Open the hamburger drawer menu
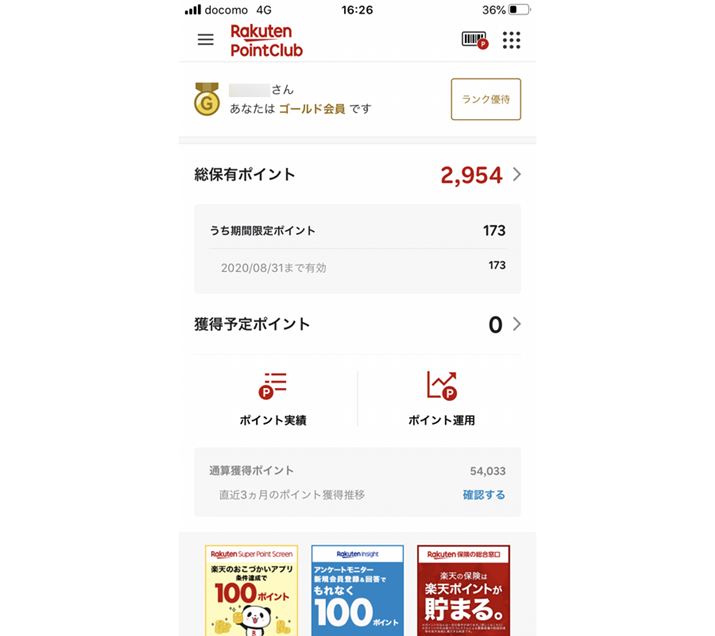 [206, 40]
